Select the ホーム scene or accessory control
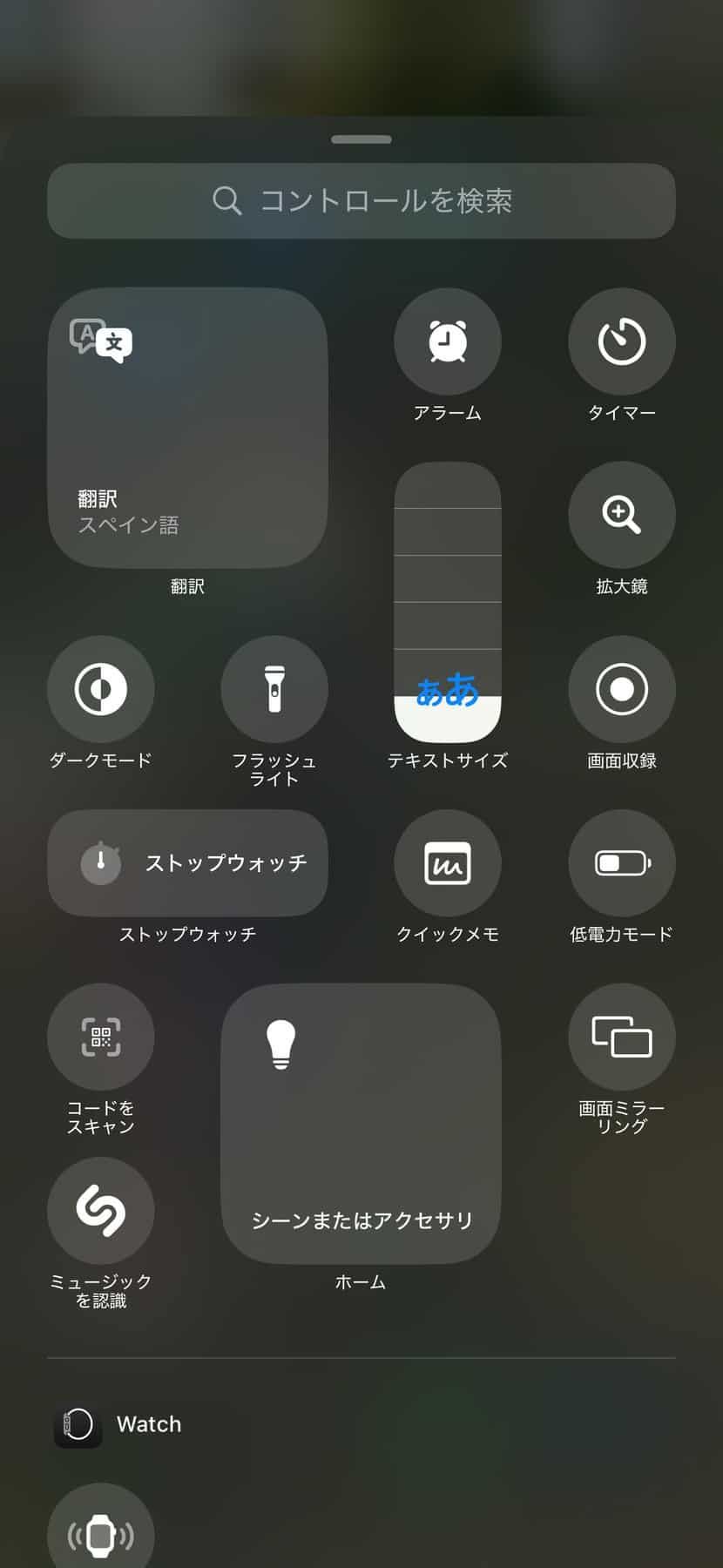Screen dimensions: 723x1568 click(x=361, y=1124)
